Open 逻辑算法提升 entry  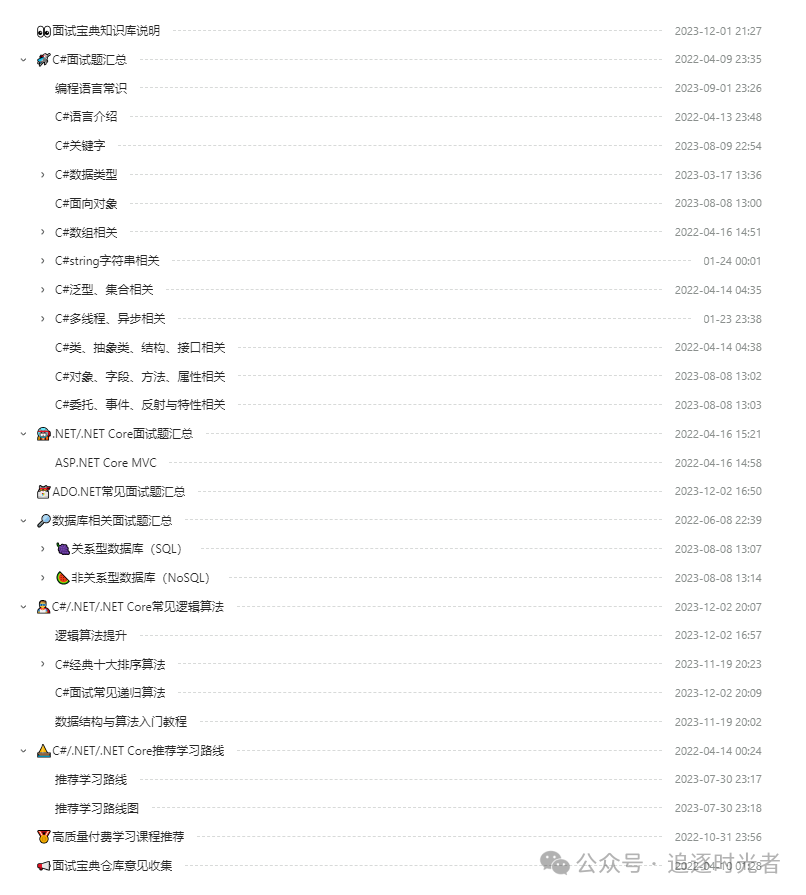[91, 635]
